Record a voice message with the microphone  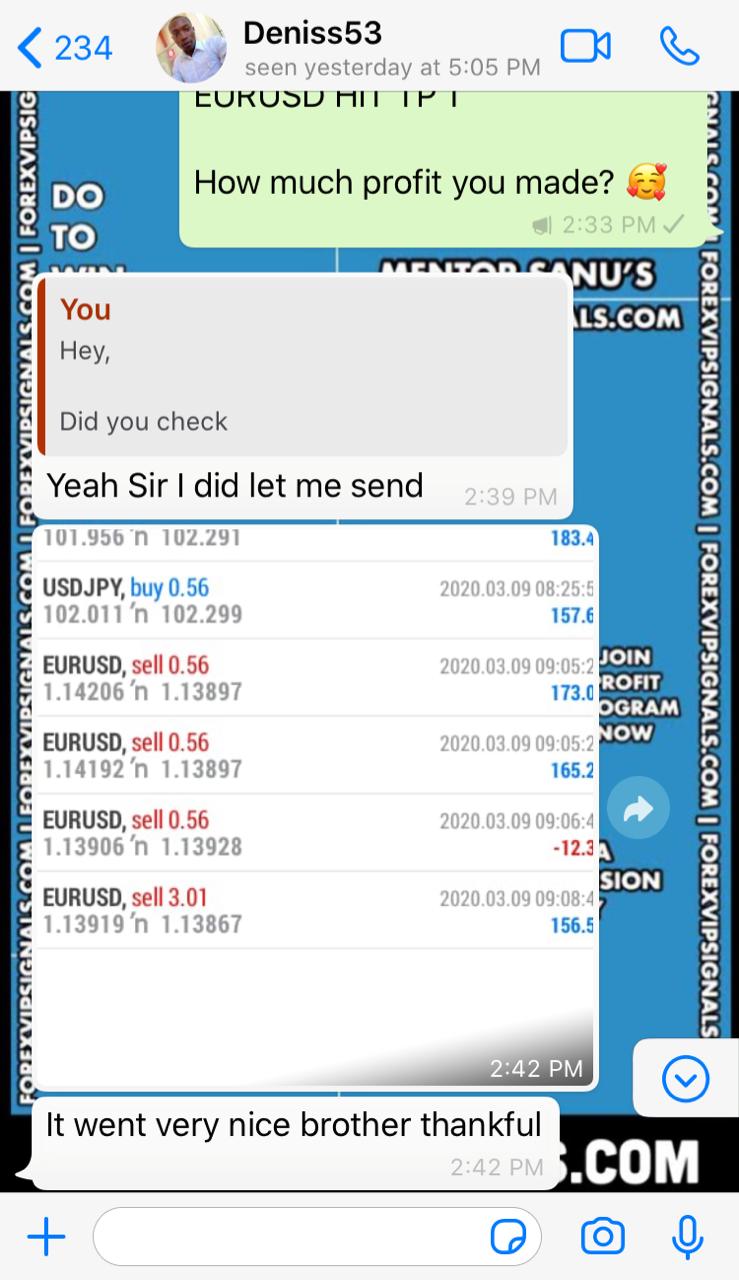pyautogui.click(x=686, y=1237)
